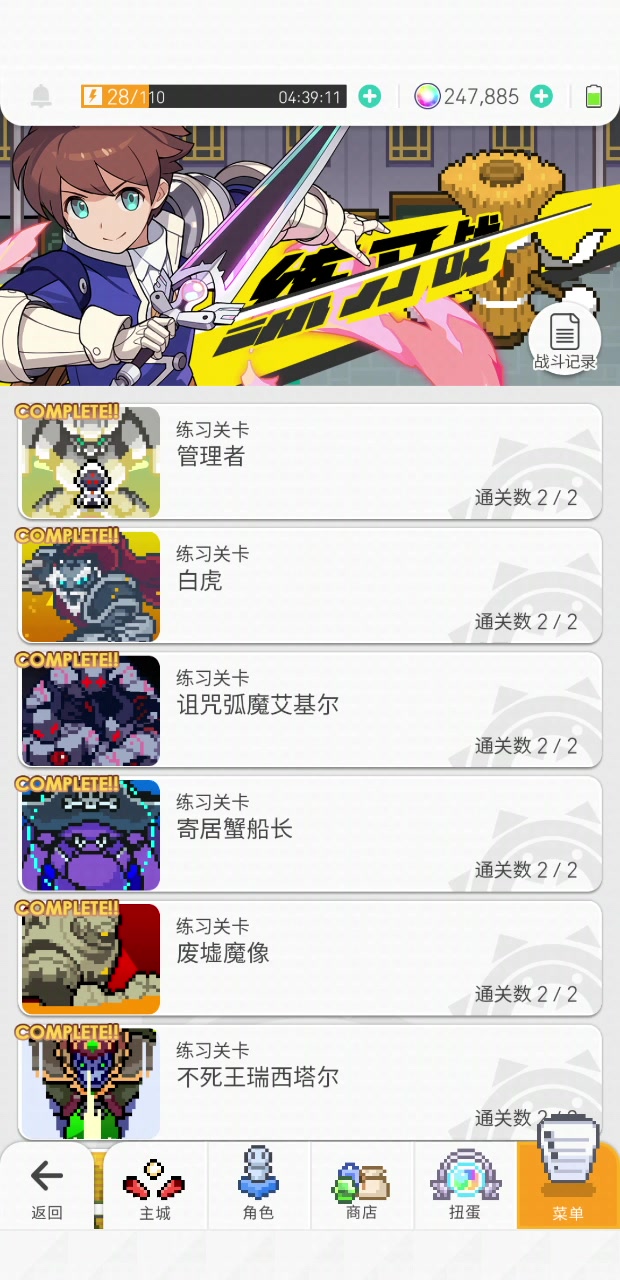Open the 商店 shop tab
This screenshot has height=1280, width=620.
[362, 1187]
